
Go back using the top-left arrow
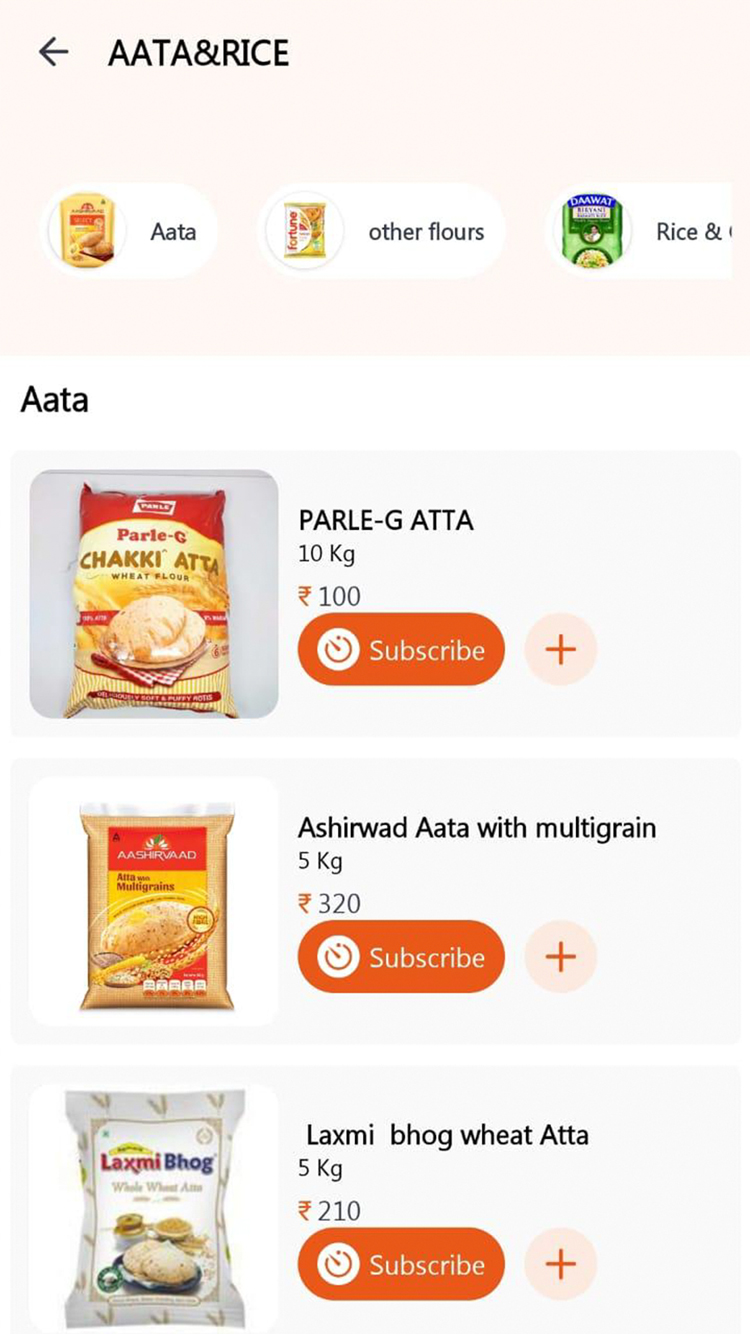[x=53, y=52]
